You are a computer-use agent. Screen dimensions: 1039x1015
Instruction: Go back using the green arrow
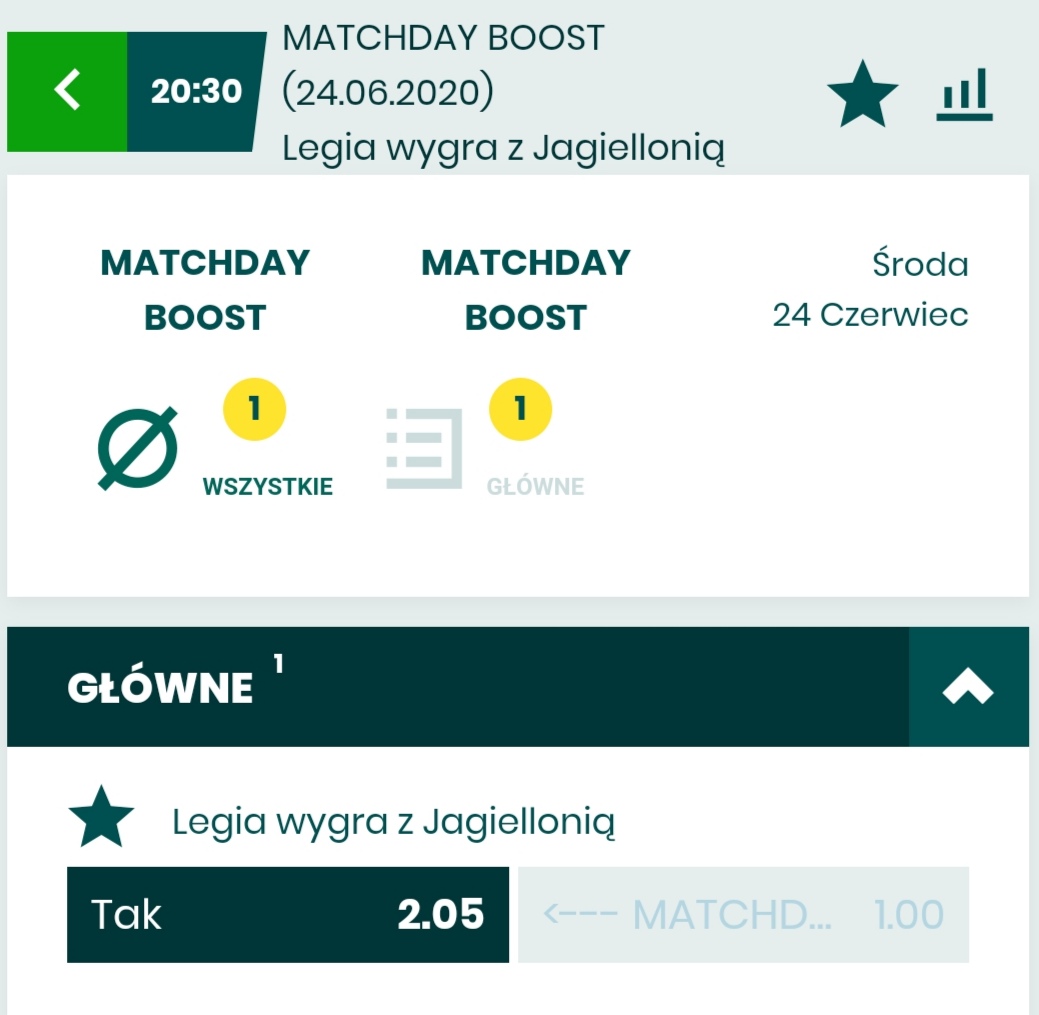pyautogui.click(x=67, y=92)
